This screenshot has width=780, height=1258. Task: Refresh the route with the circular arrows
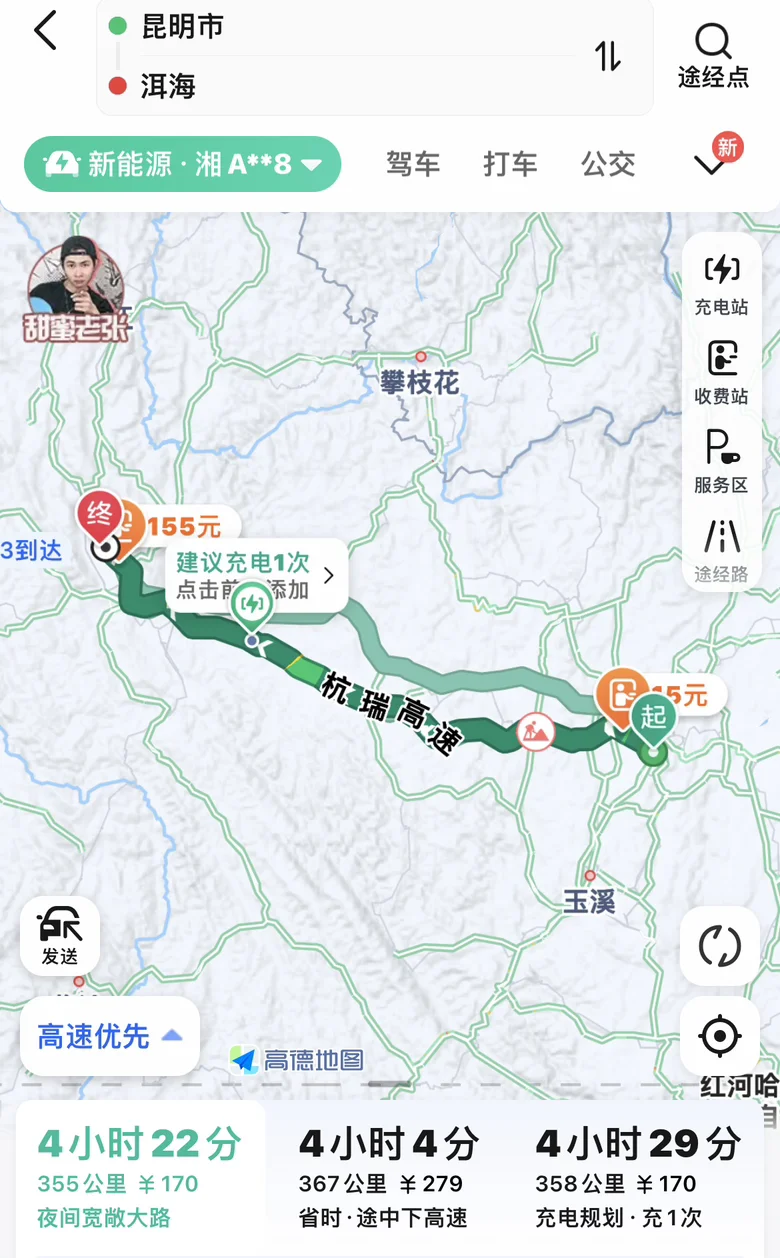[x=719, y=946]
